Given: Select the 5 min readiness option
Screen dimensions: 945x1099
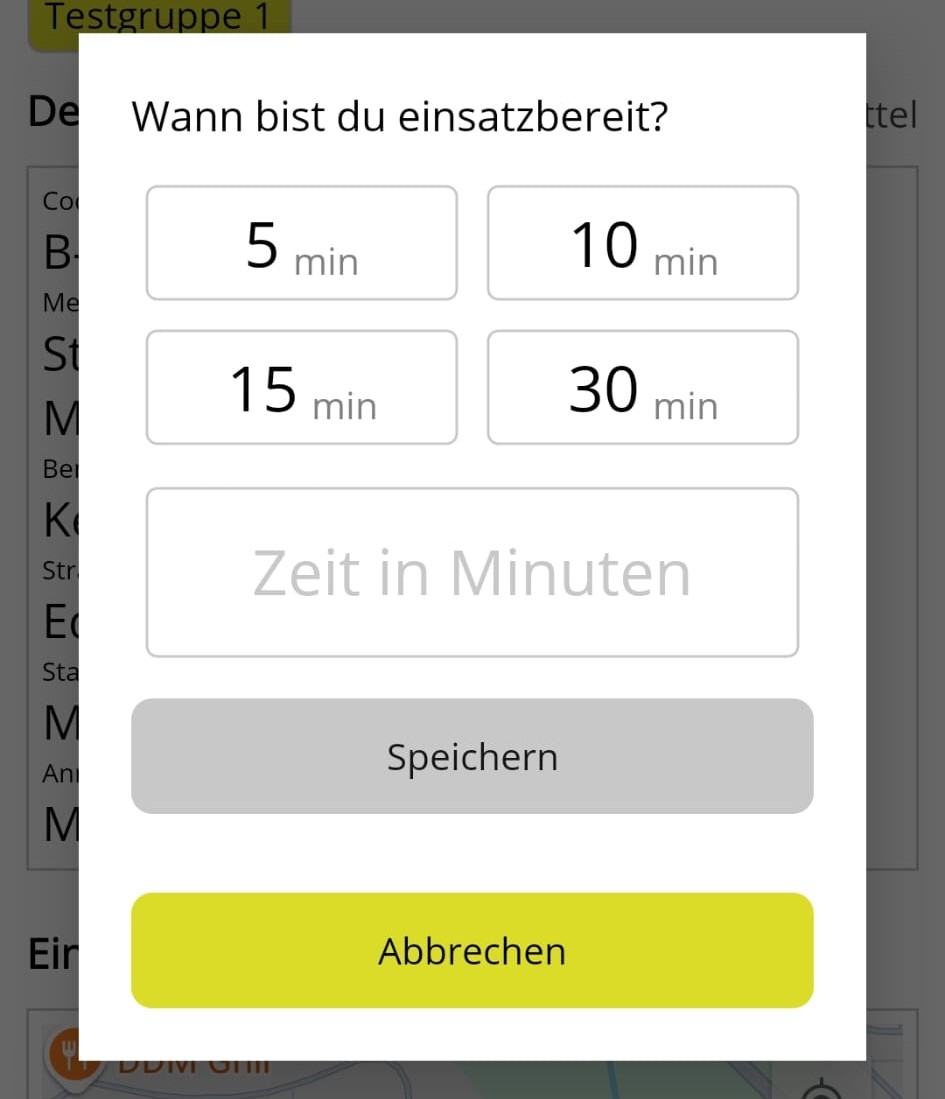Looking at the screenshot, I should (300, 242).
